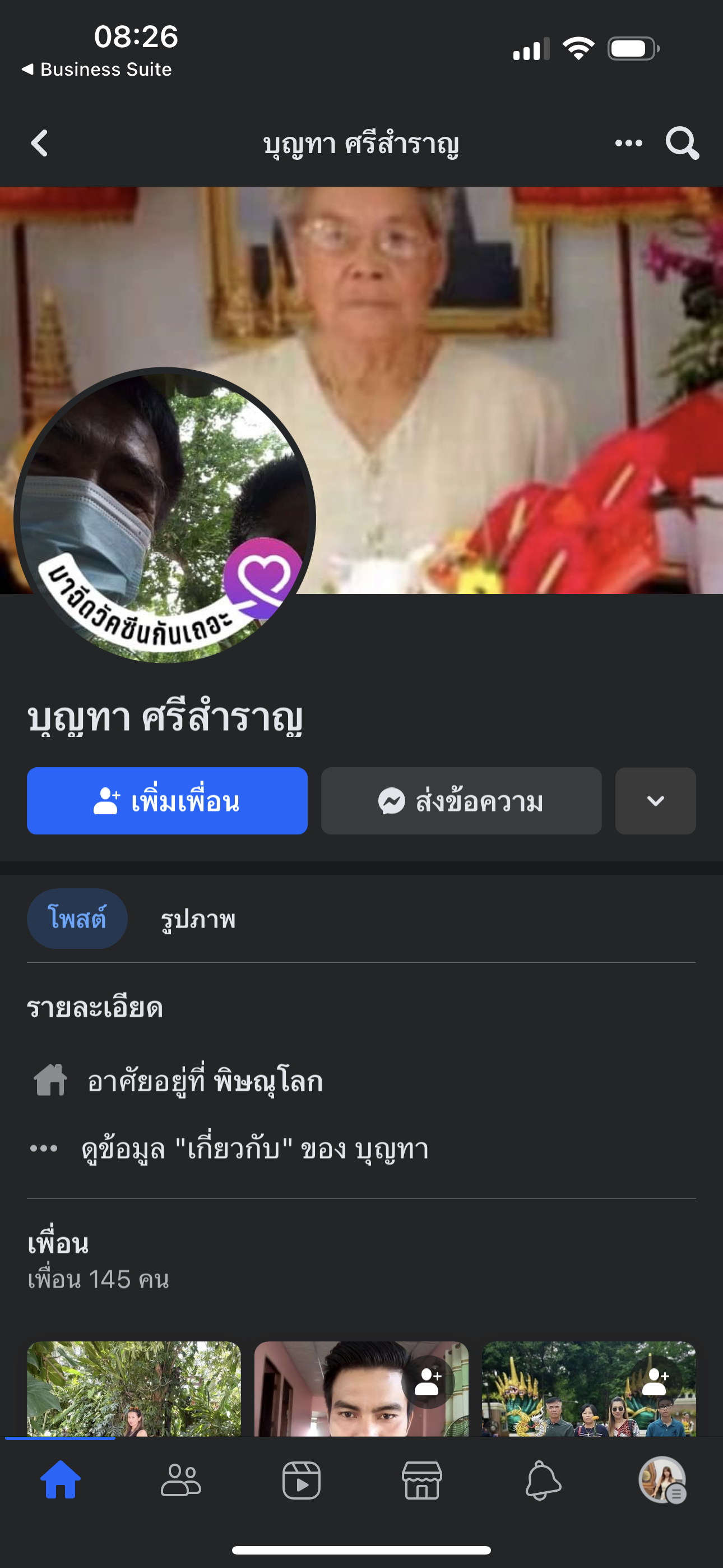The image size is (723, 1568).
Task: Switch to the รูปภาพ tab
Action: [x=198, y=919]
